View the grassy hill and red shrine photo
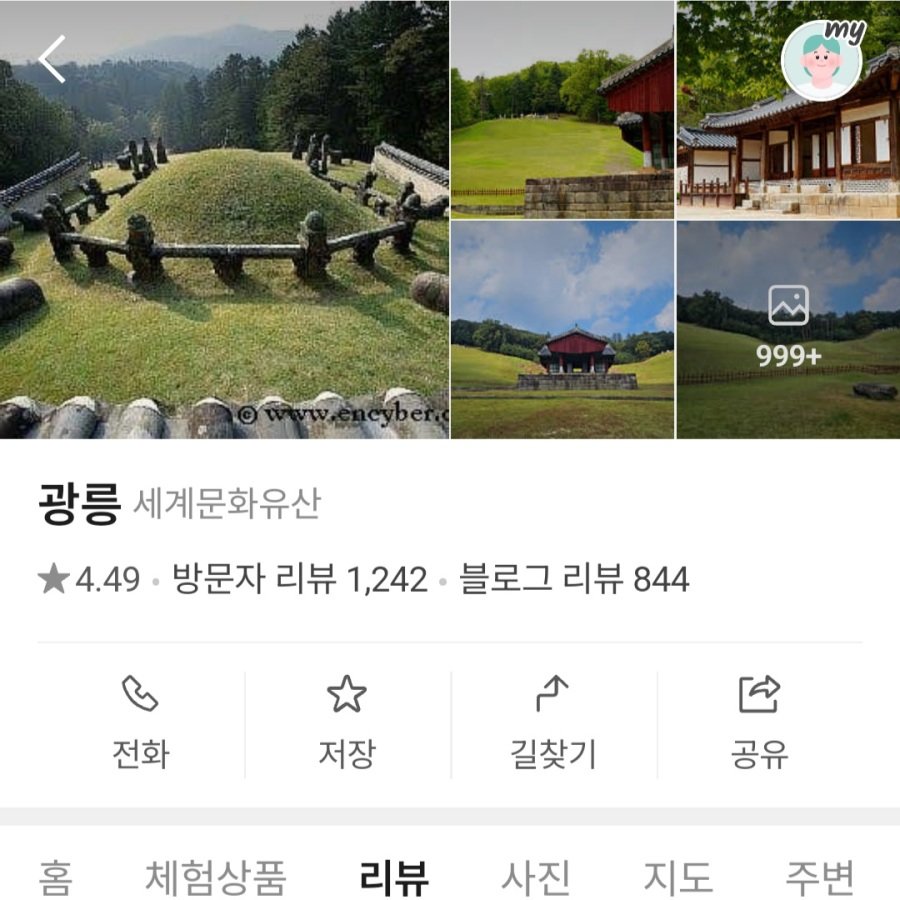The width and height of the screenshot is (900, 900). 562,109
